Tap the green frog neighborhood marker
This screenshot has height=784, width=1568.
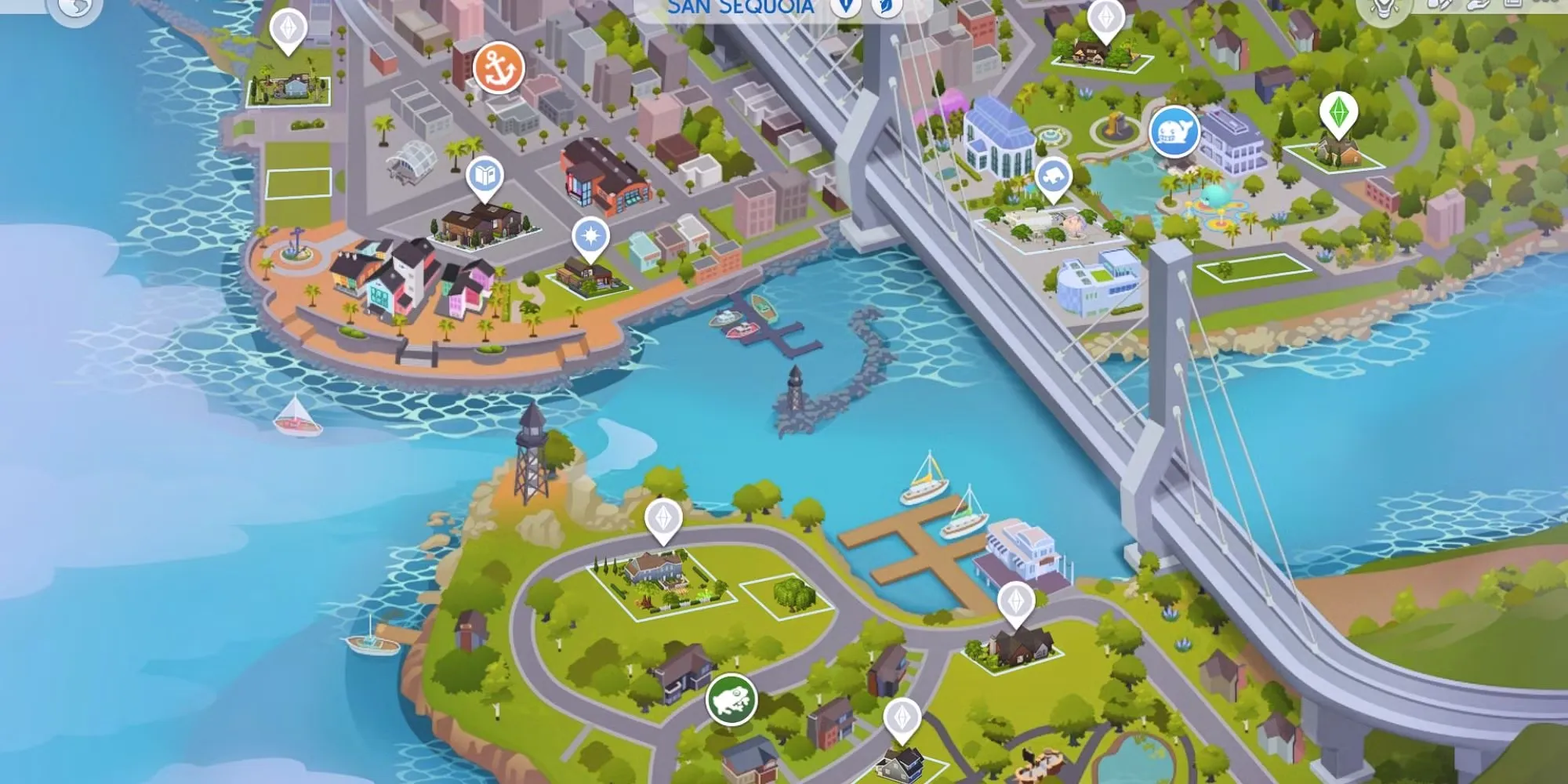point(731,699)
